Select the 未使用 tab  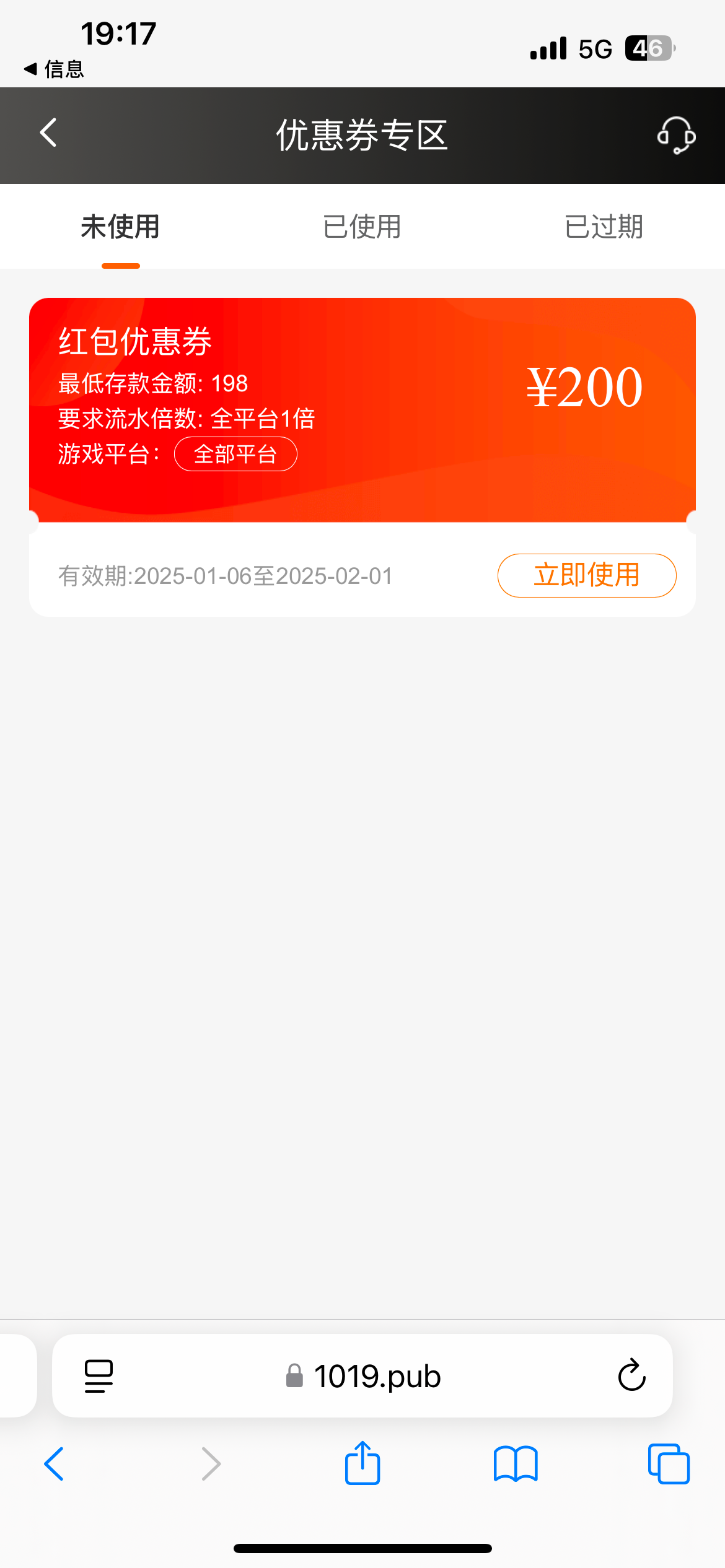(x=121, y=227)
